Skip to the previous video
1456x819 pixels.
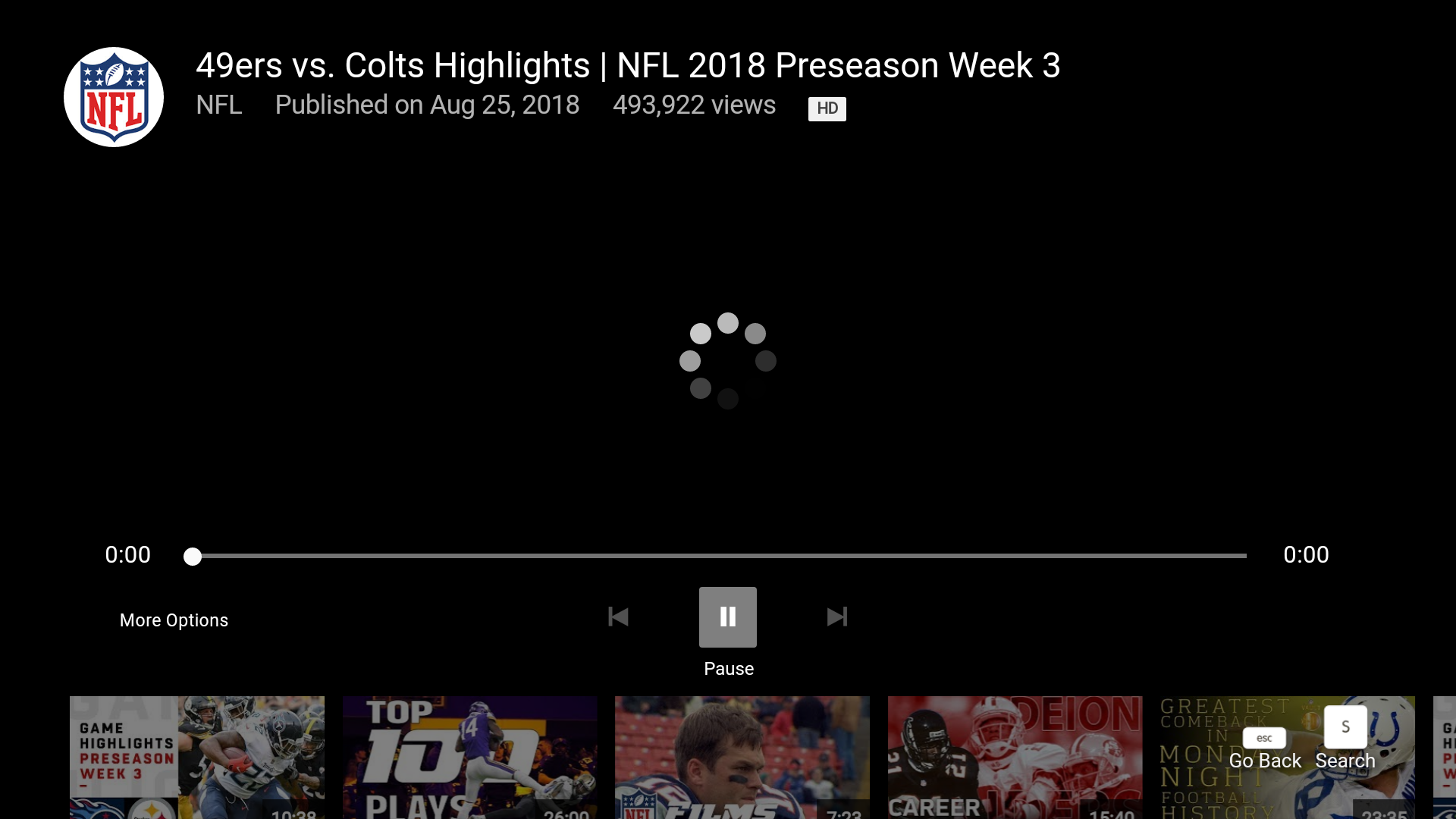point(618,617)
